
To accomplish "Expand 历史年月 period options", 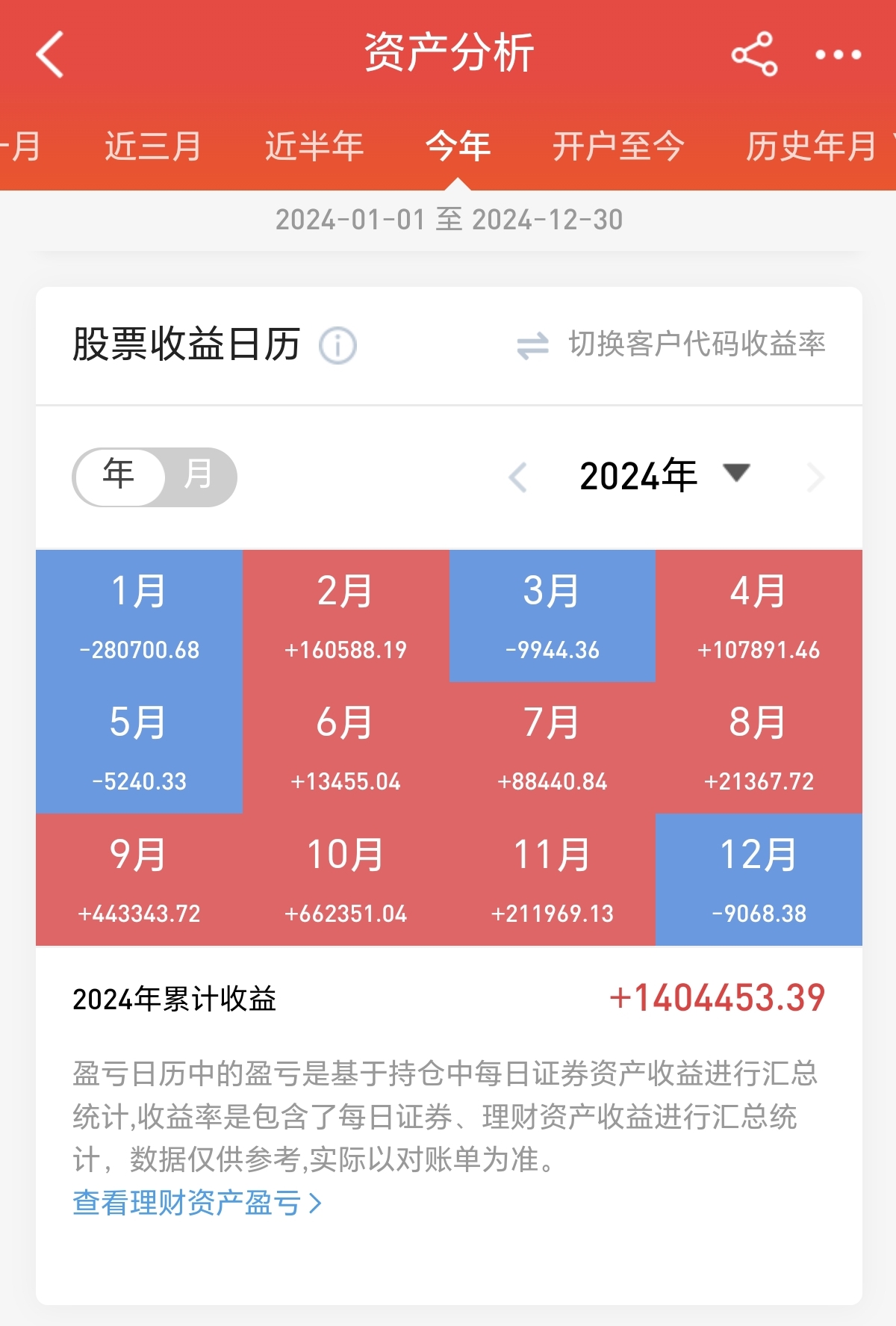I will 809,147.
